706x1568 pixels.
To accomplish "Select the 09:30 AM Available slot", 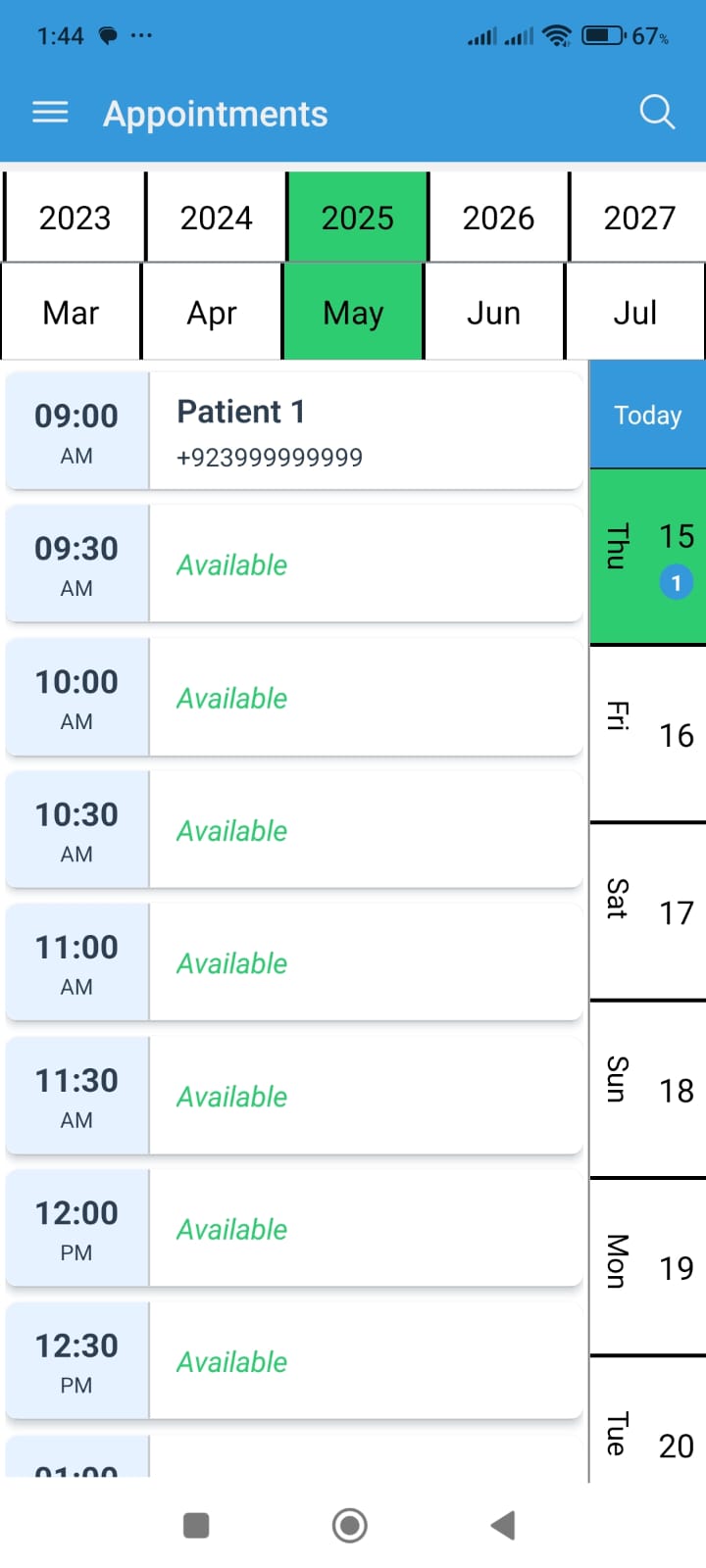I will [294, 564].
